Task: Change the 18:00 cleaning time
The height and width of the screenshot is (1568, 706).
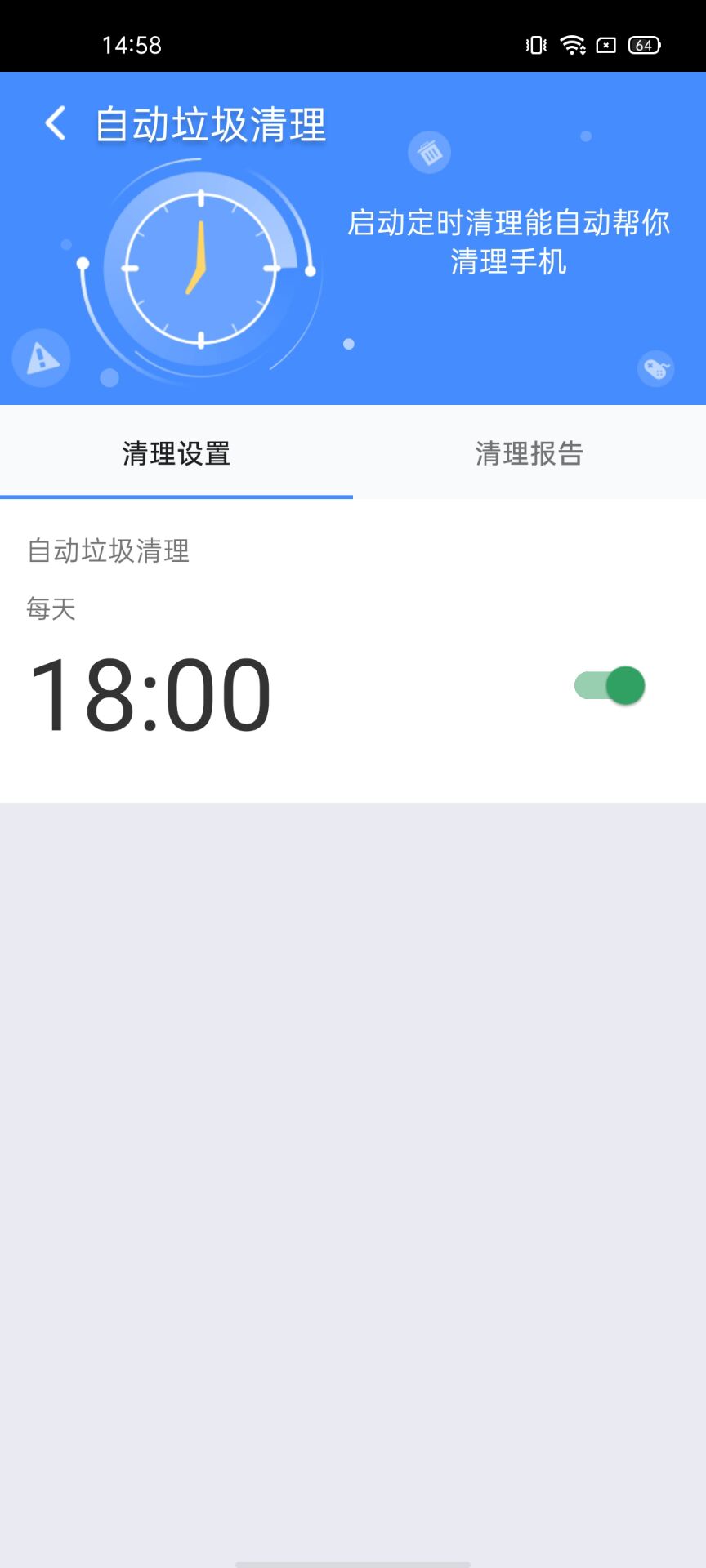Action: click(x=150, y=694)
